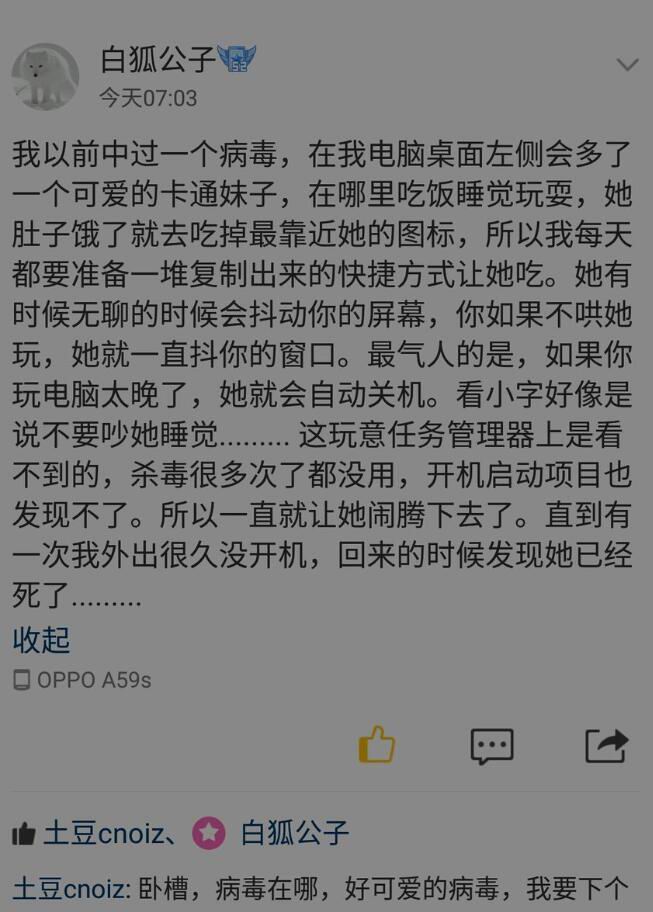Screen dimensions: 653x912
Task: Like the post with thumbs up
Action: 377,745
